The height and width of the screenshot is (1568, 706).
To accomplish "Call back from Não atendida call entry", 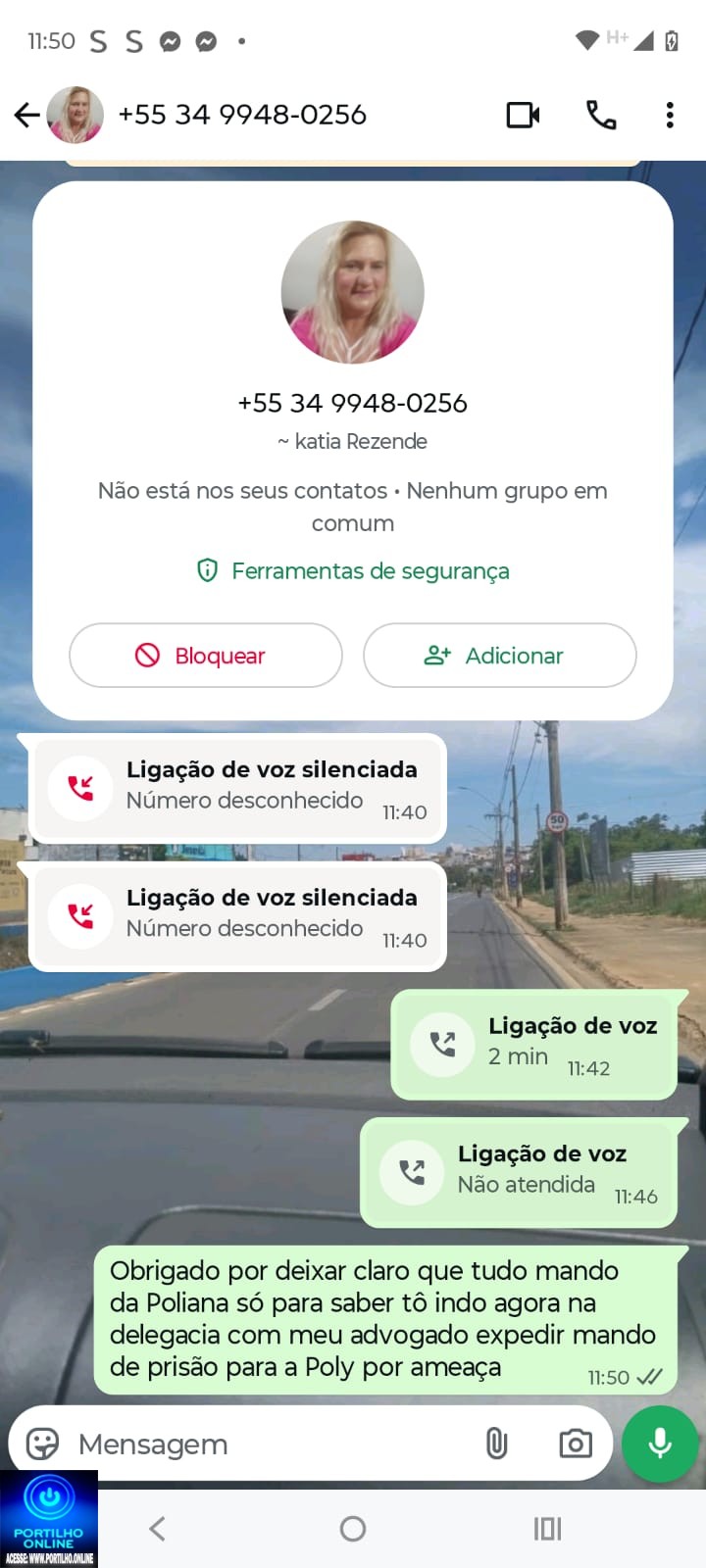I will tap(520, 1172).
